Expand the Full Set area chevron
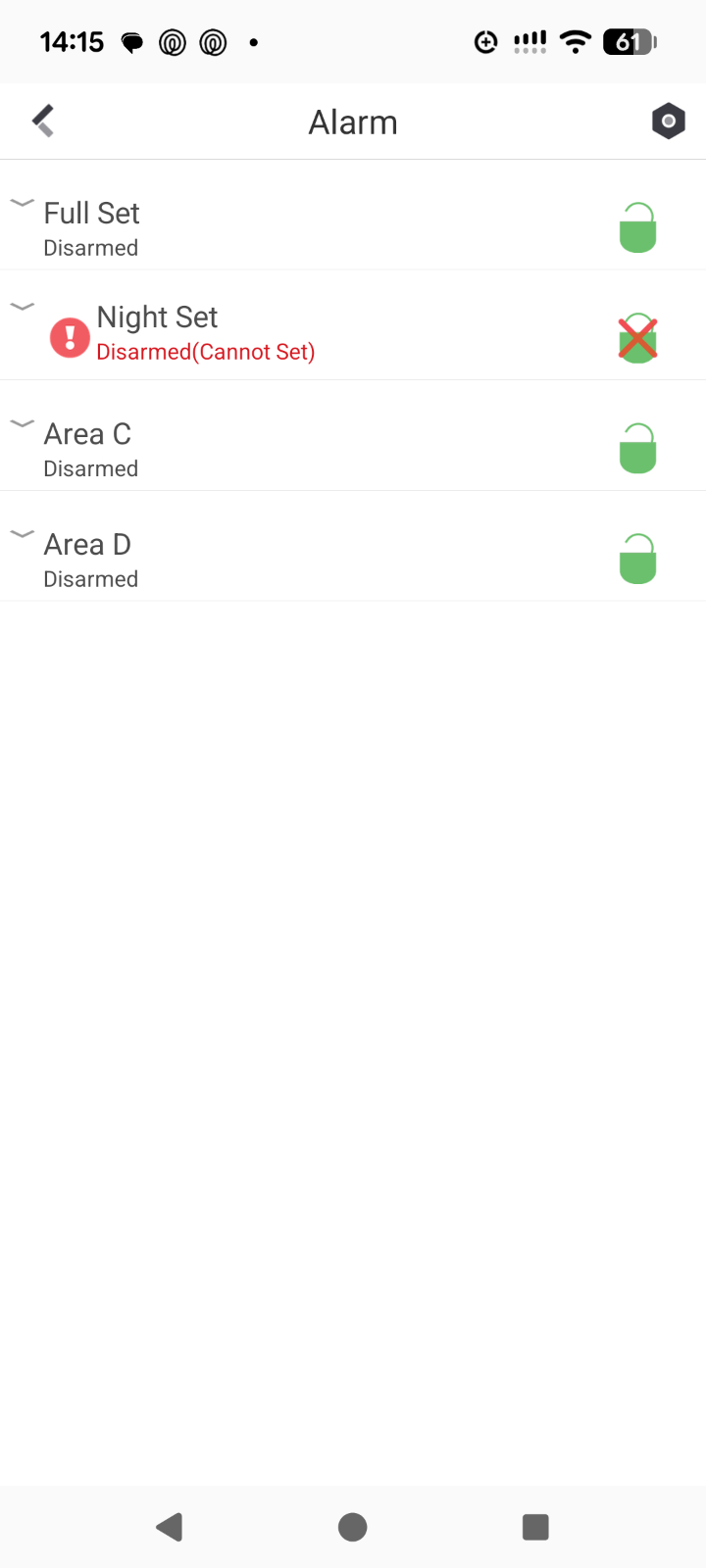The height and width of the screenshot is (1568, 706). (x=22, y=203)
